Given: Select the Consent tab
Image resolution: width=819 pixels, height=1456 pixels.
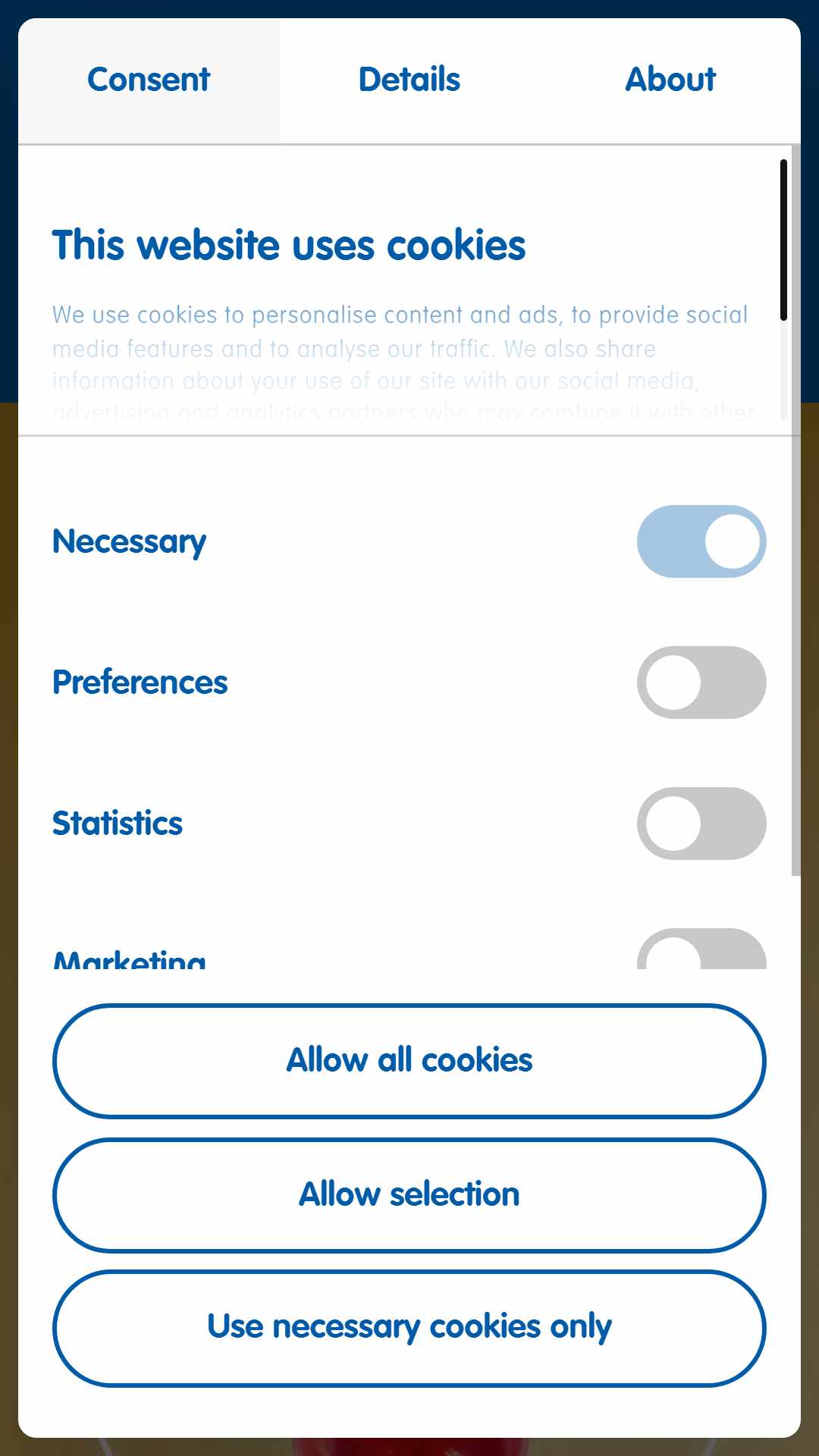Looking at the screenshot, I should [x=149, y=80].
